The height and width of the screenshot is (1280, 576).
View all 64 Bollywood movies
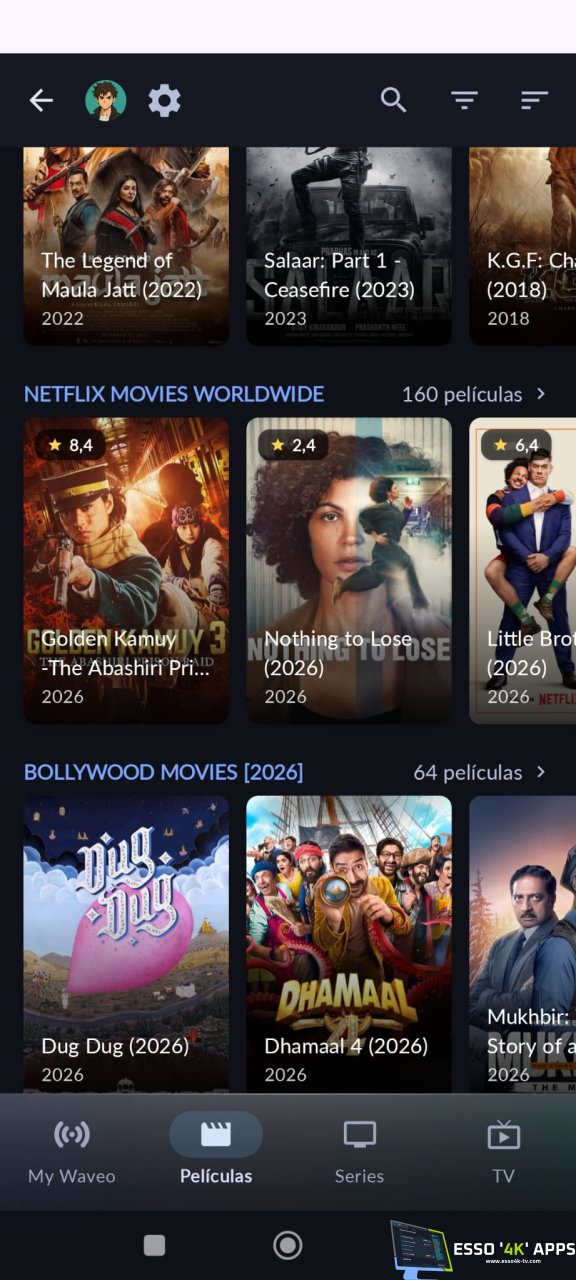coord(481,772)
